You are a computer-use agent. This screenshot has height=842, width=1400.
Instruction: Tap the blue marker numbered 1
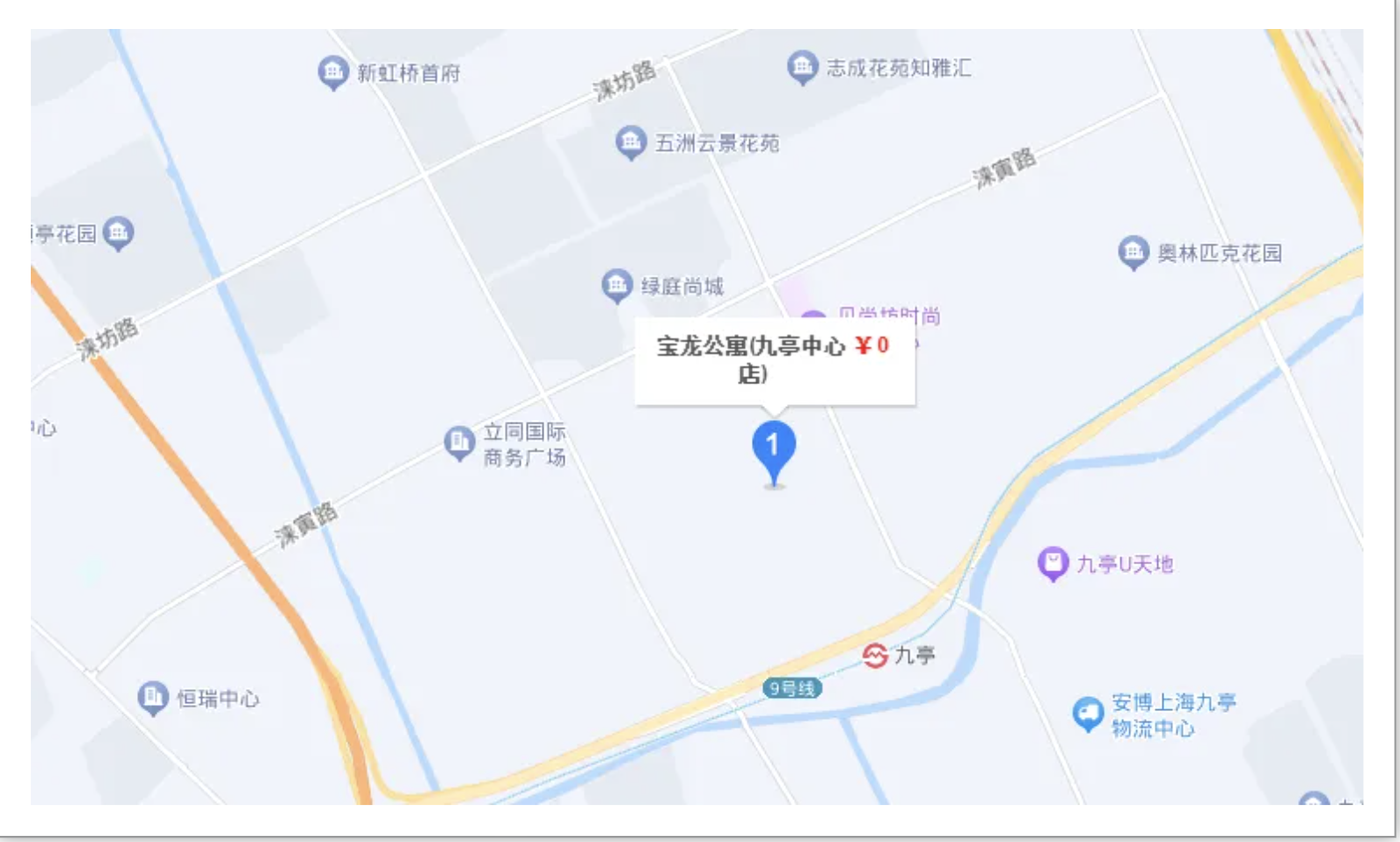[774, 448]
